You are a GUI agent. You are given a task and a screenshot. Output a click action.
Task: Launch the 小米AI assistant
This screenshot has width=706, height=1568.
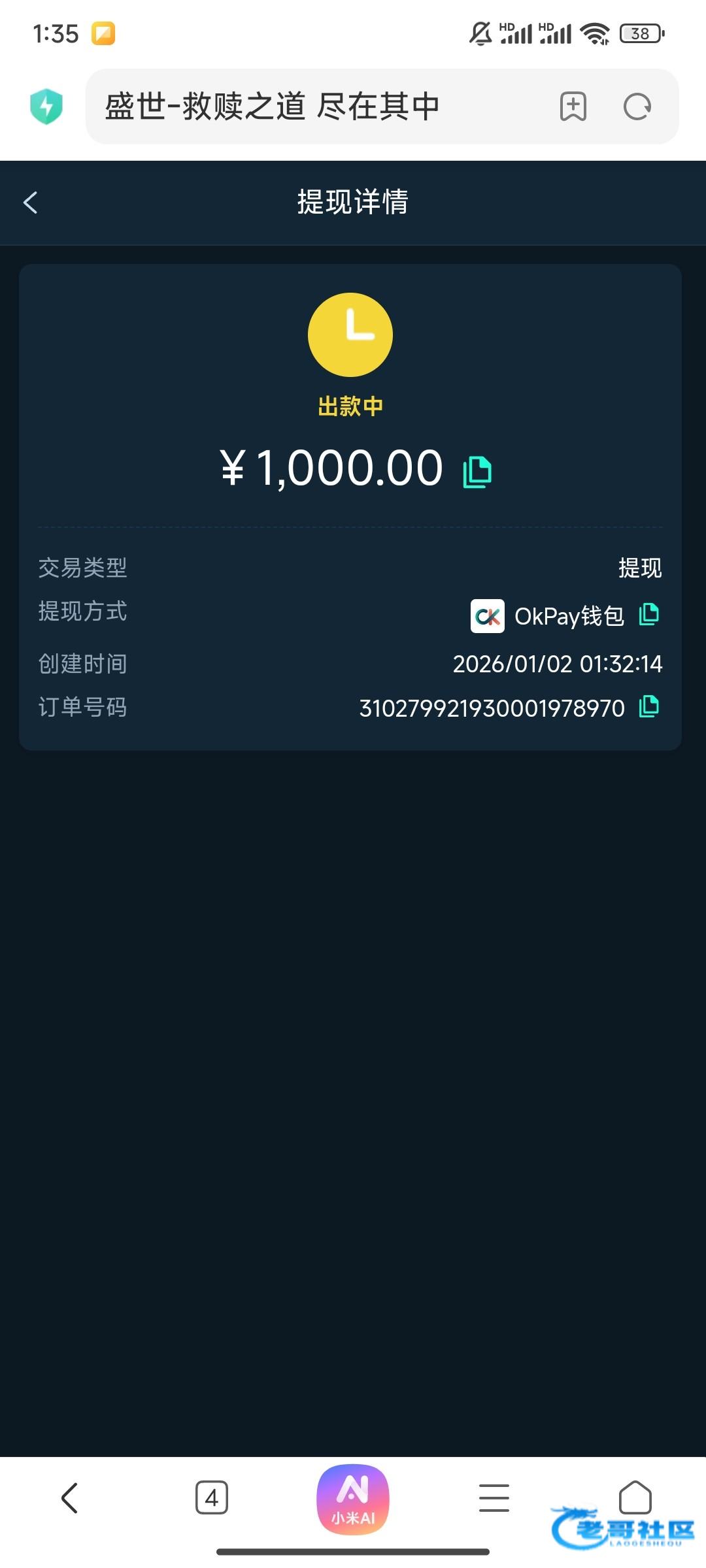(353, 1499)
